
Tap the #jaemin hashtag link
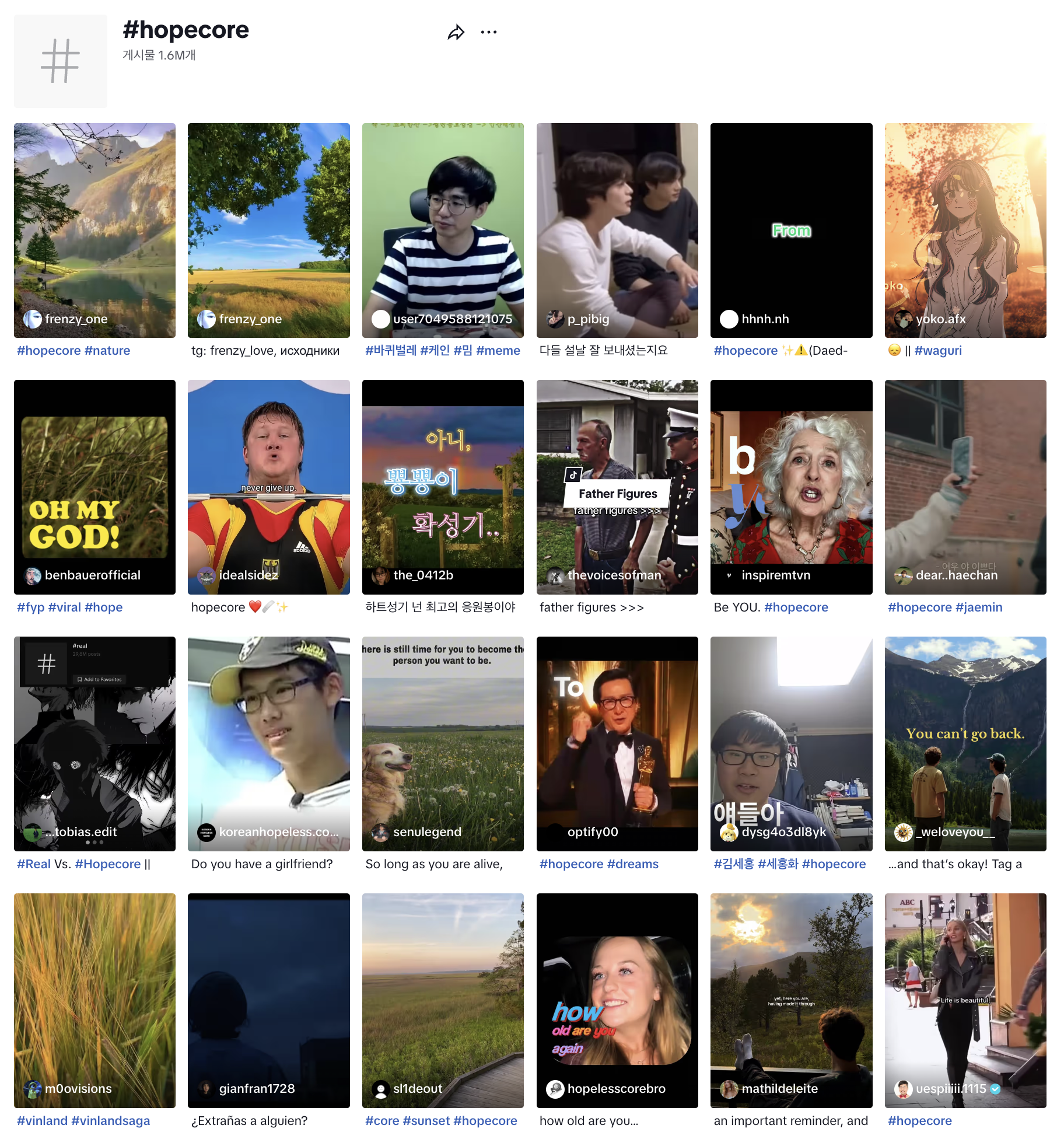pos(978,607)
